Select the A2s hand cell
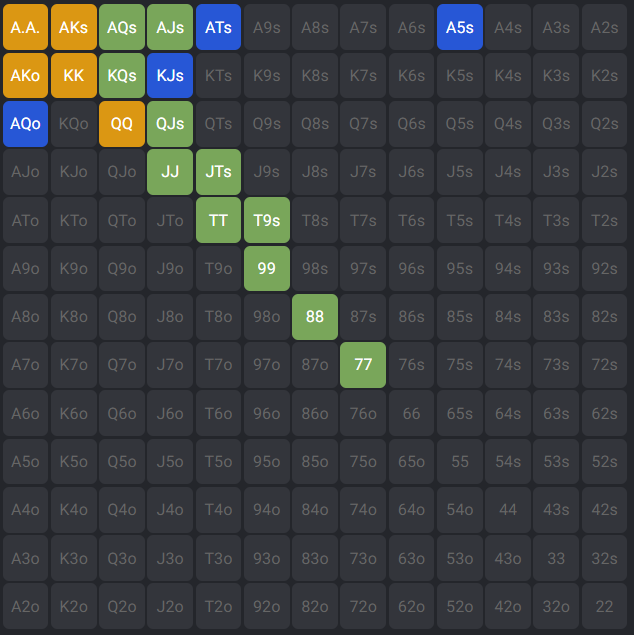Screen dimensions: 634x635 coord(605,27)
